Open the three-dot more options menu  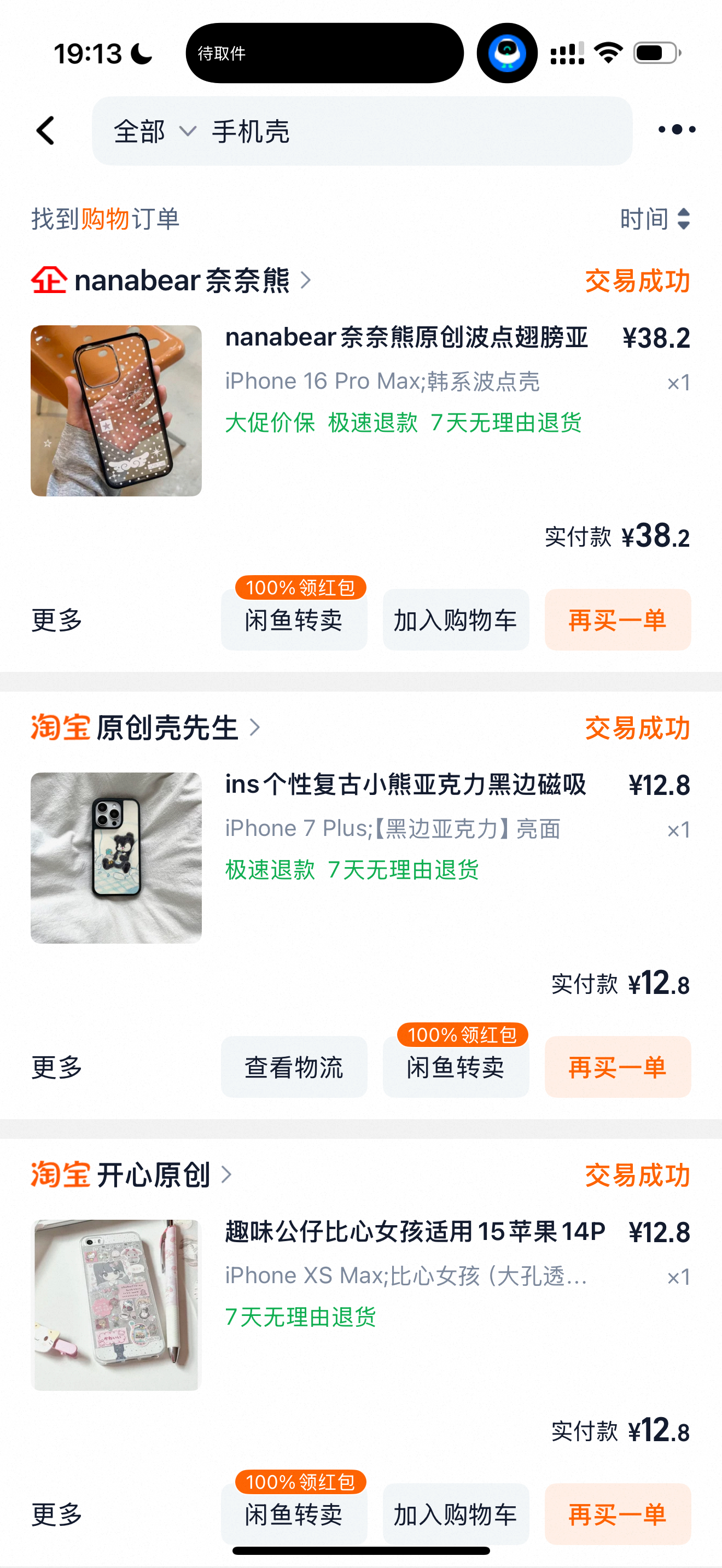(676, 130)
